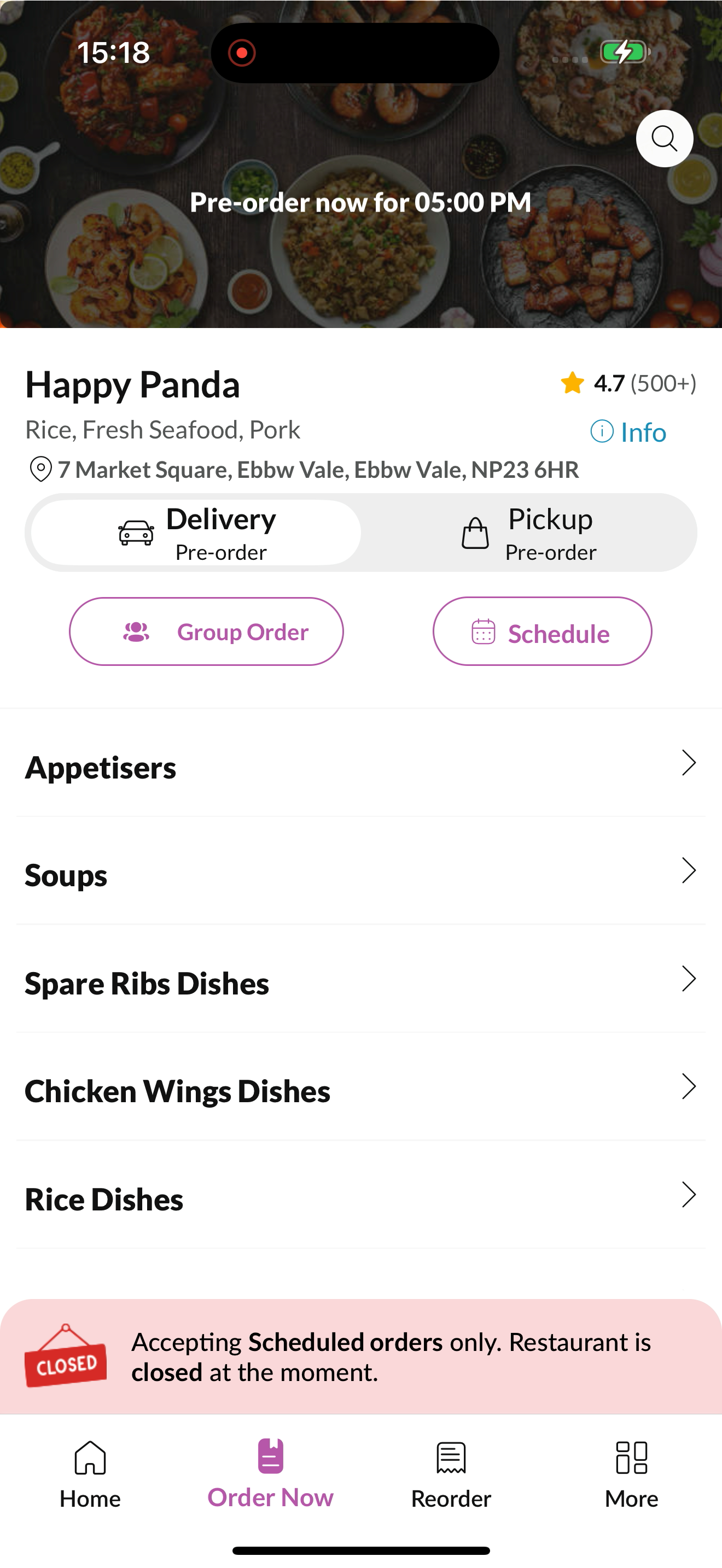
Task: Start a Group Order
Action: tap(206, 632)
